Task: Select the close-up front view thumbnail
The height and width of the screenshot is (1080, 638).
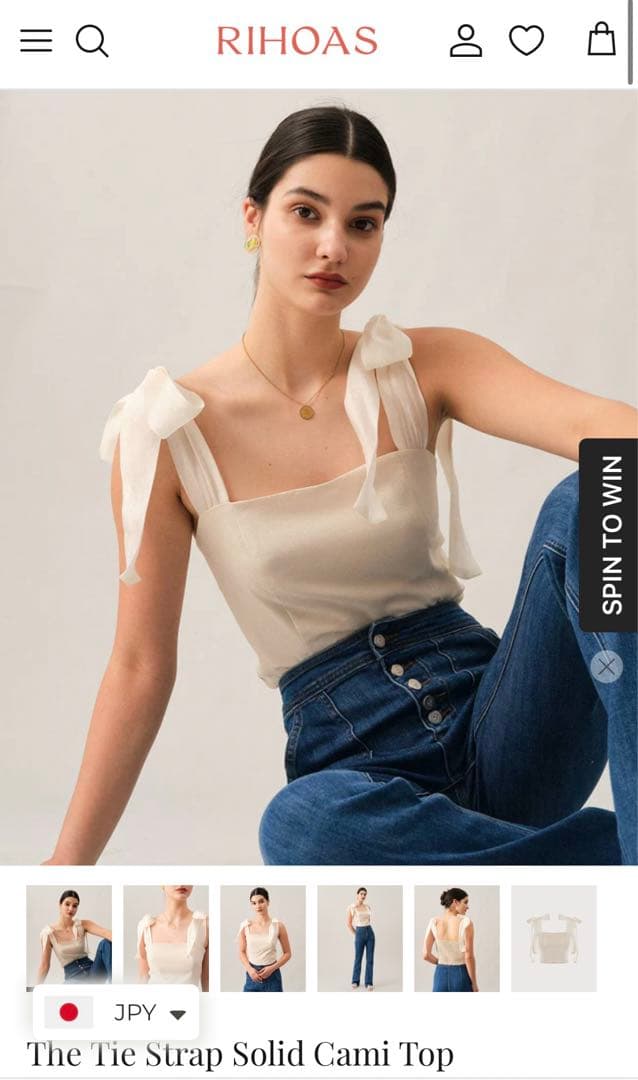Action: click(x=166, y=937)
